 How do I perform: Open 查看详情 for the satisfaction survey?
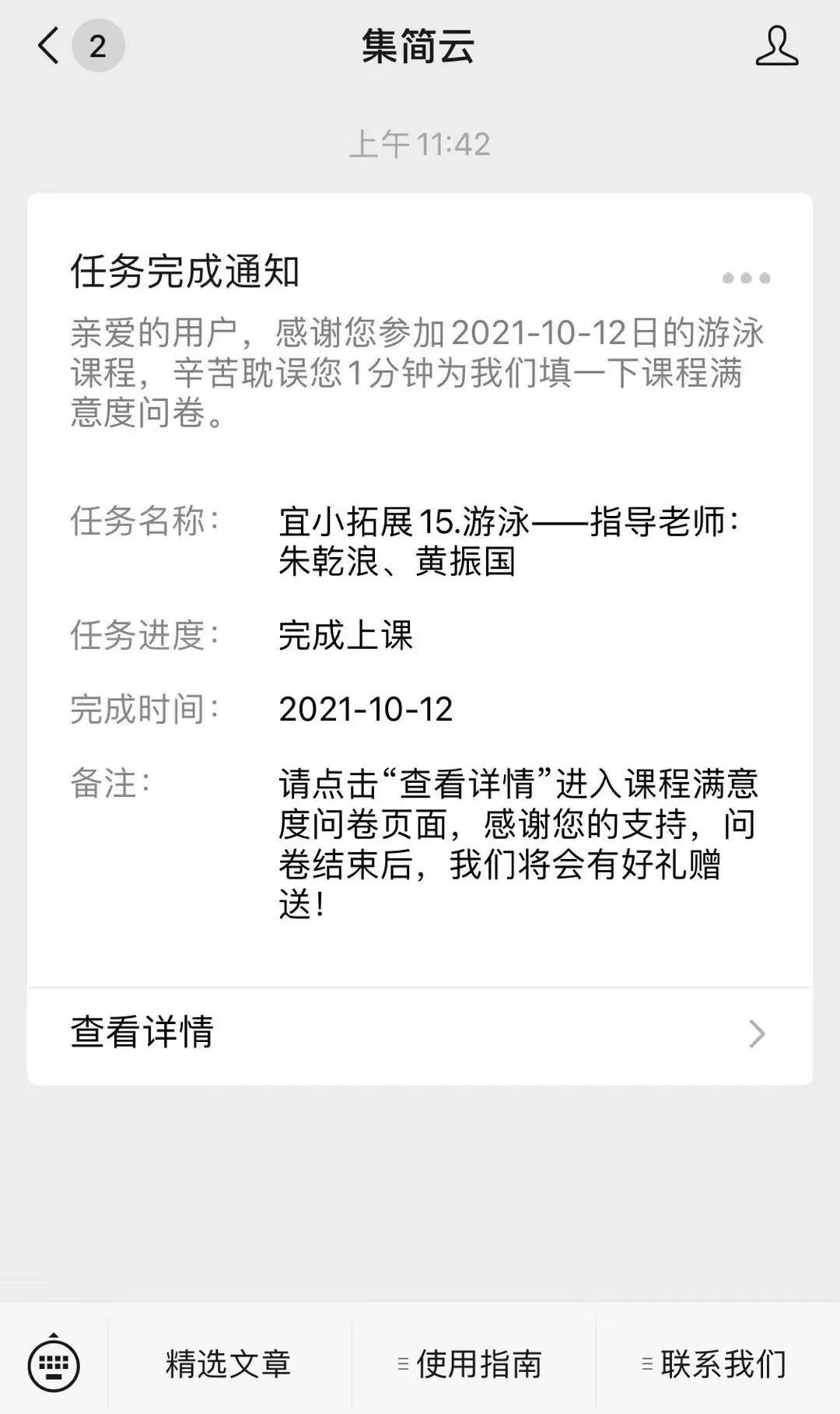(x=419, y=1033)
